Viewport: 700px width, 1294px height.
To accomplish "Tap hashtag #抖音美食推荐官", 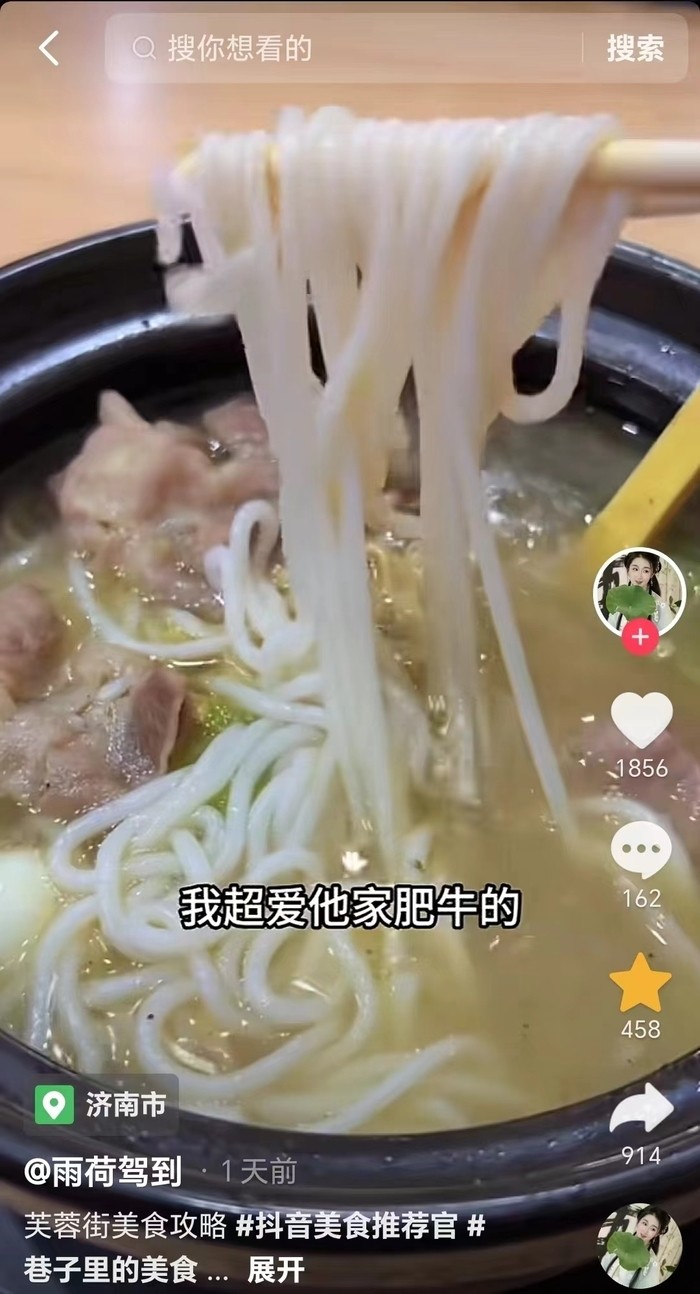I will [347, 1227].
